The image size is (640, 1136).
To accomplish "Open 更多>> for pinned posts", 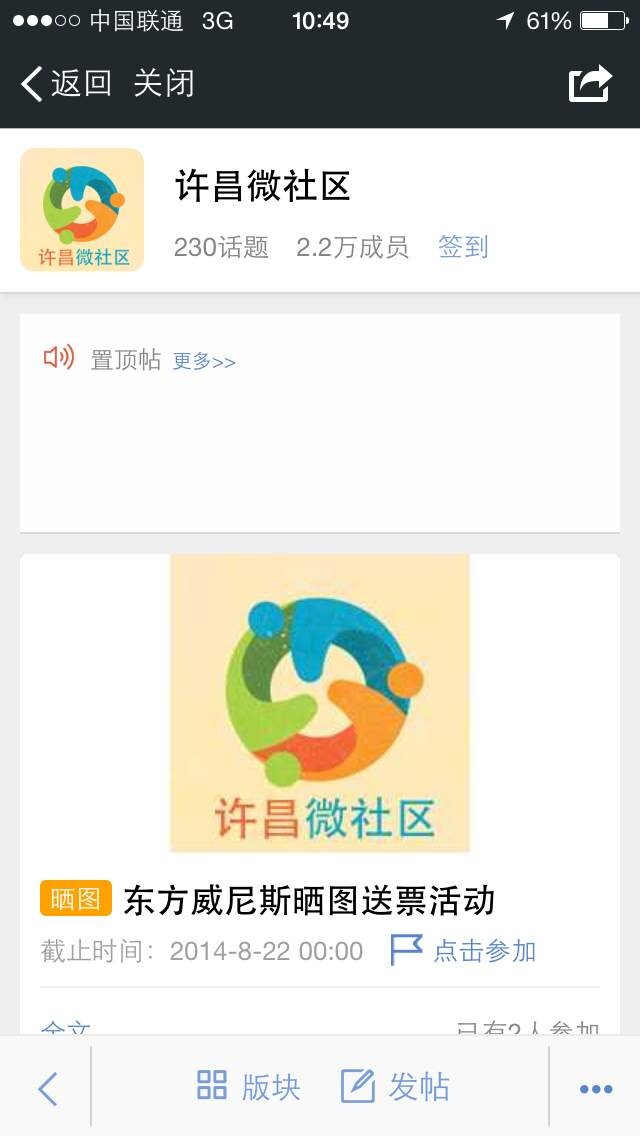I will coord(204,362).
